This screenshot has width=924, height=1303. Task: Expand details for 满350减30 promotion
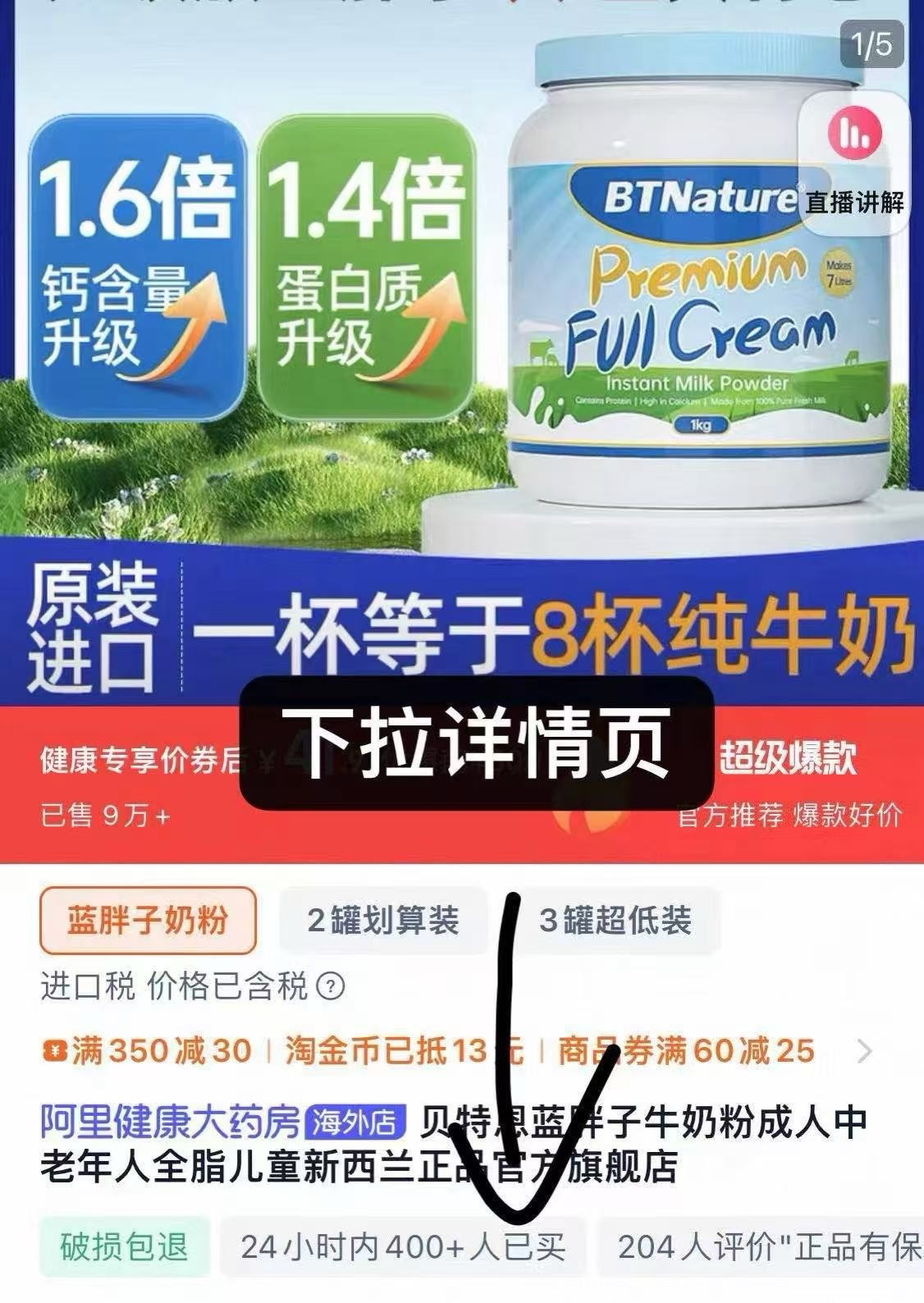[x=156, y=1049]
